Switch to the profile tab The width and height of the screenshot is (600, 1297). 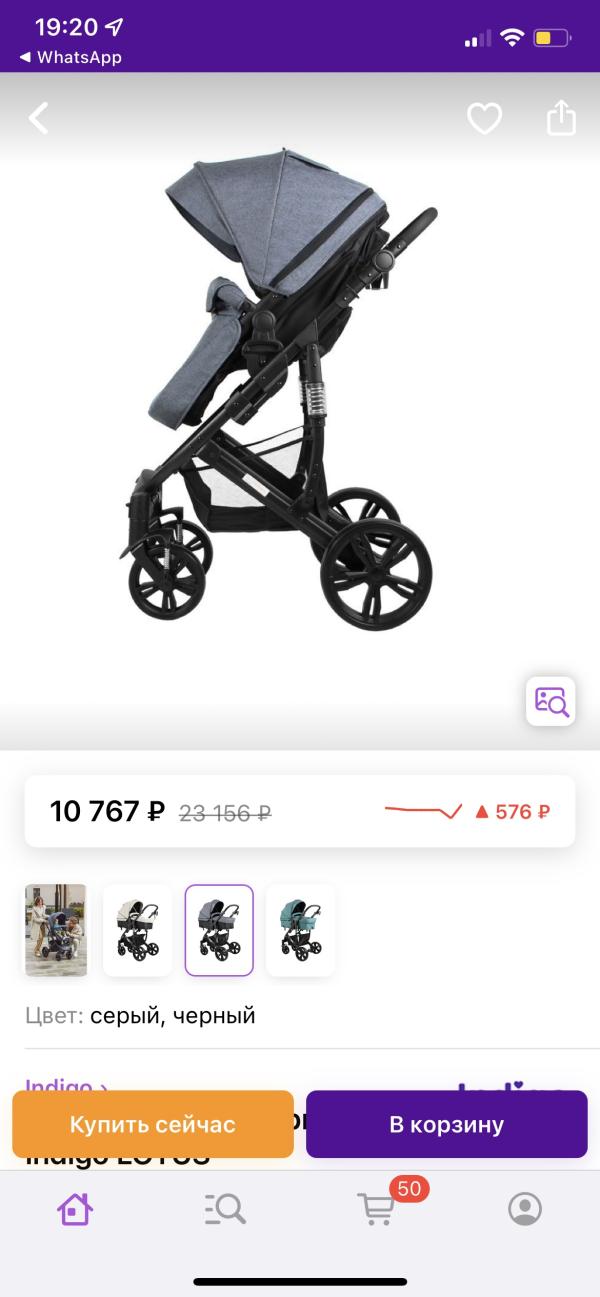525,1210
